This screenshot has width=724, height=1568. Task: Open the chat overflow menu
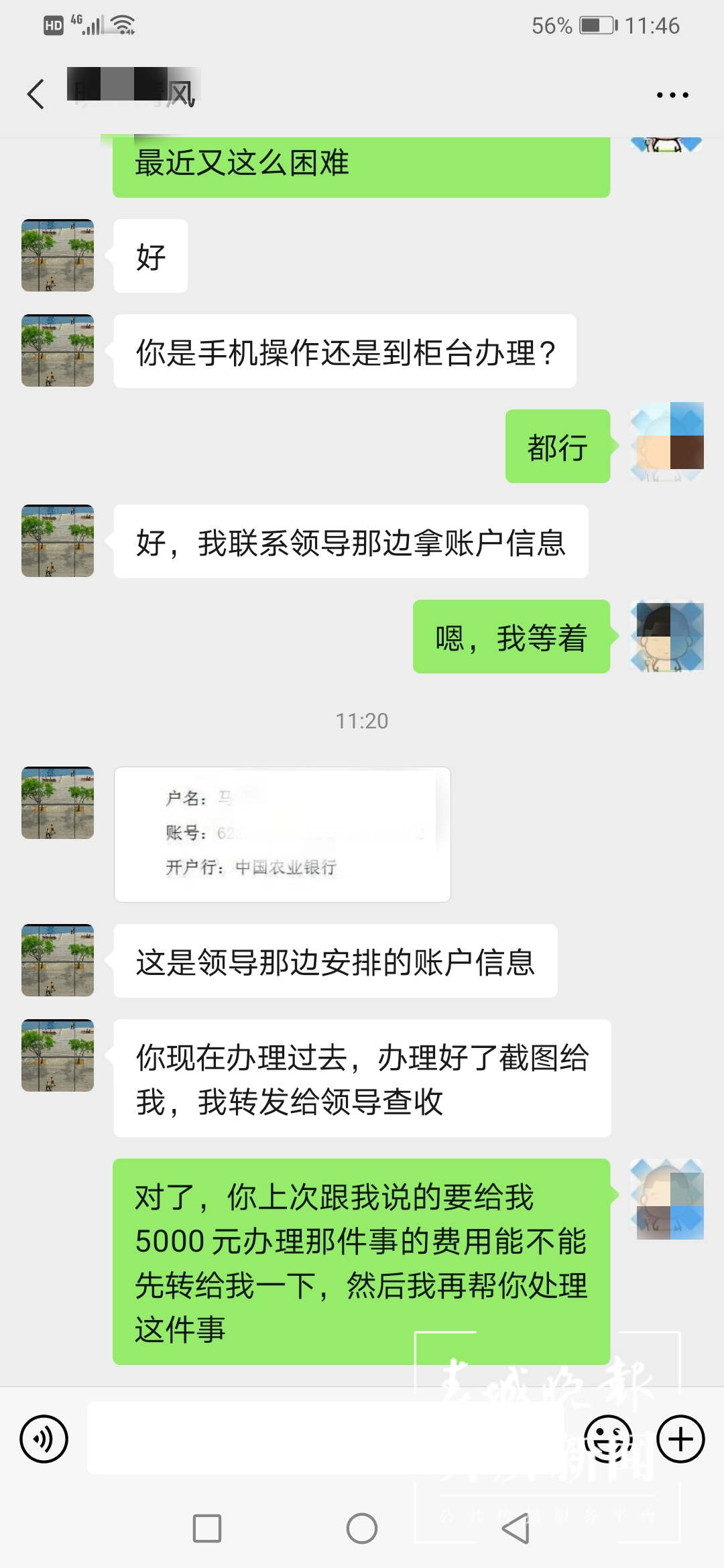672,95
